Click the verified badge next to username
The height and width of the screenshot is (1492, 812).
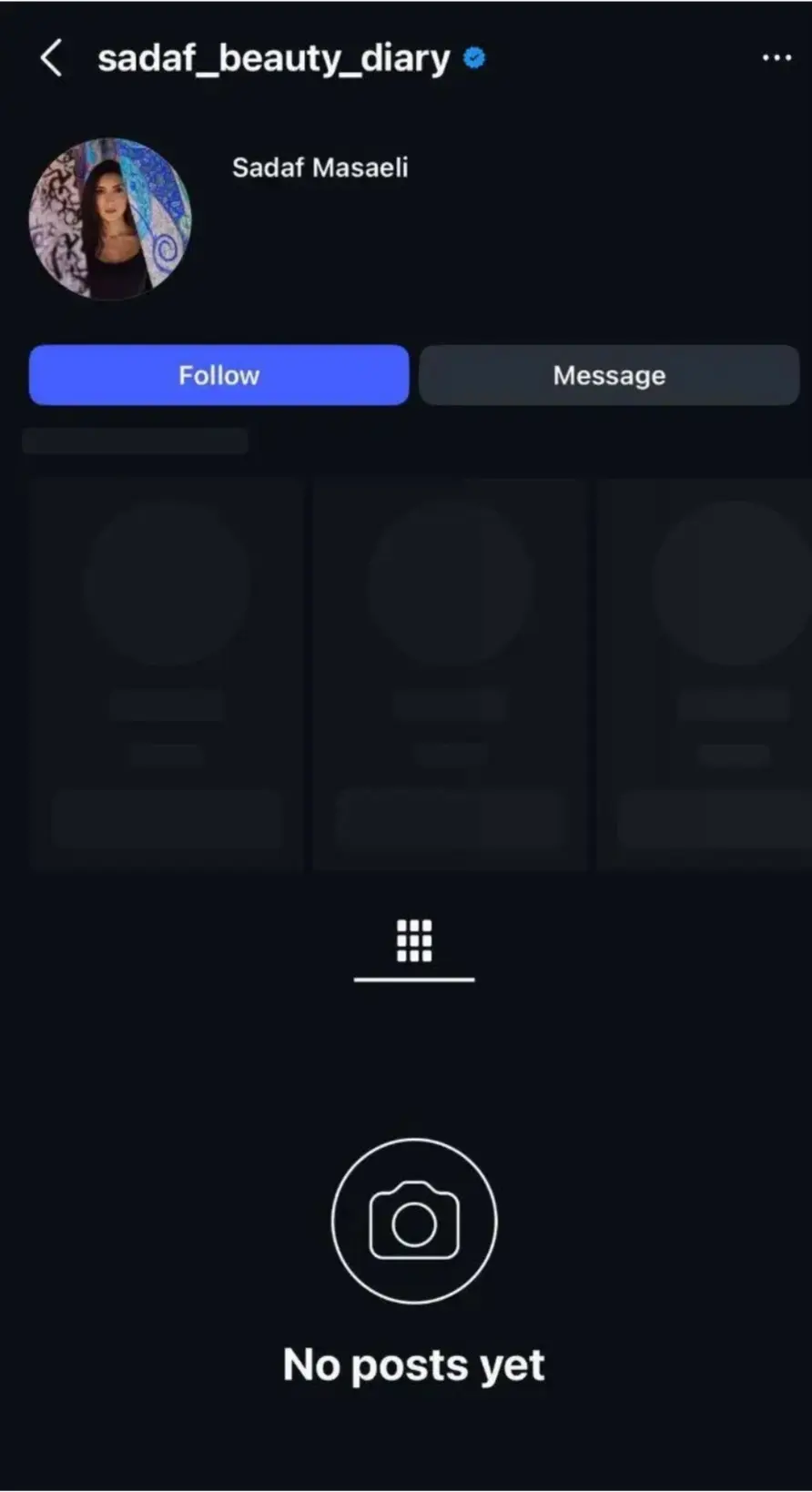click(472, 57)
